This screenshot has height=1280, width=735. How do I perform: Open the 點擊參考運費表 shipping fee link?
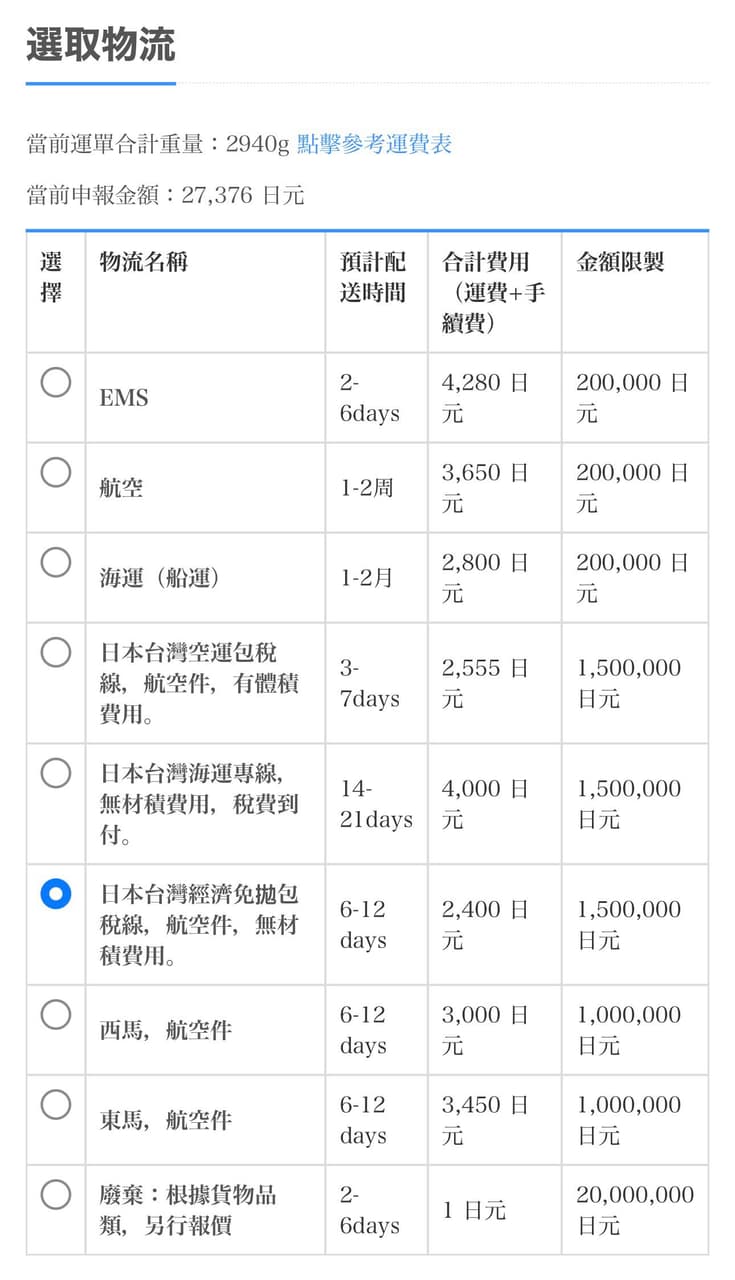click(x=374, y=144)
